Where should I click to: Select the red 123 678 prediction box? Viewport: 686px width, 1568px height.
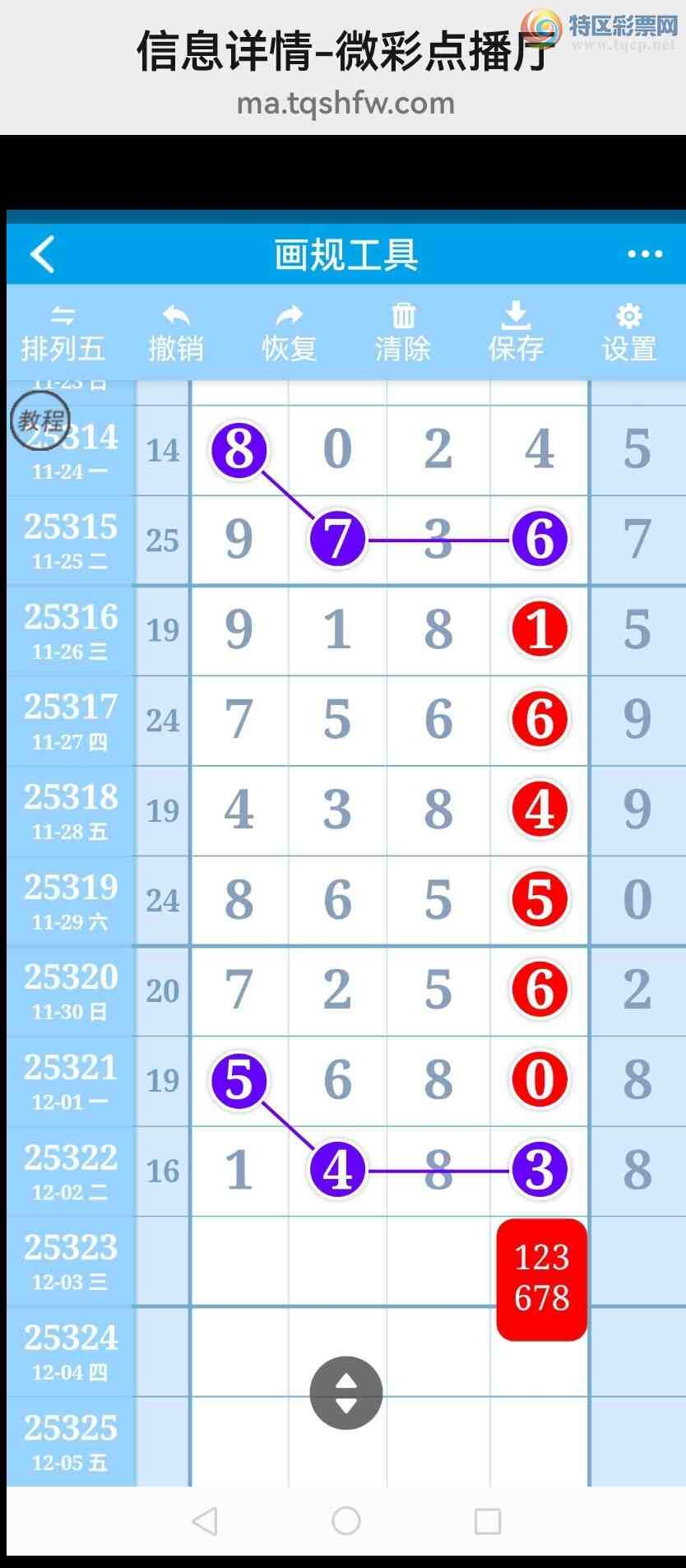pos(541,1278)
